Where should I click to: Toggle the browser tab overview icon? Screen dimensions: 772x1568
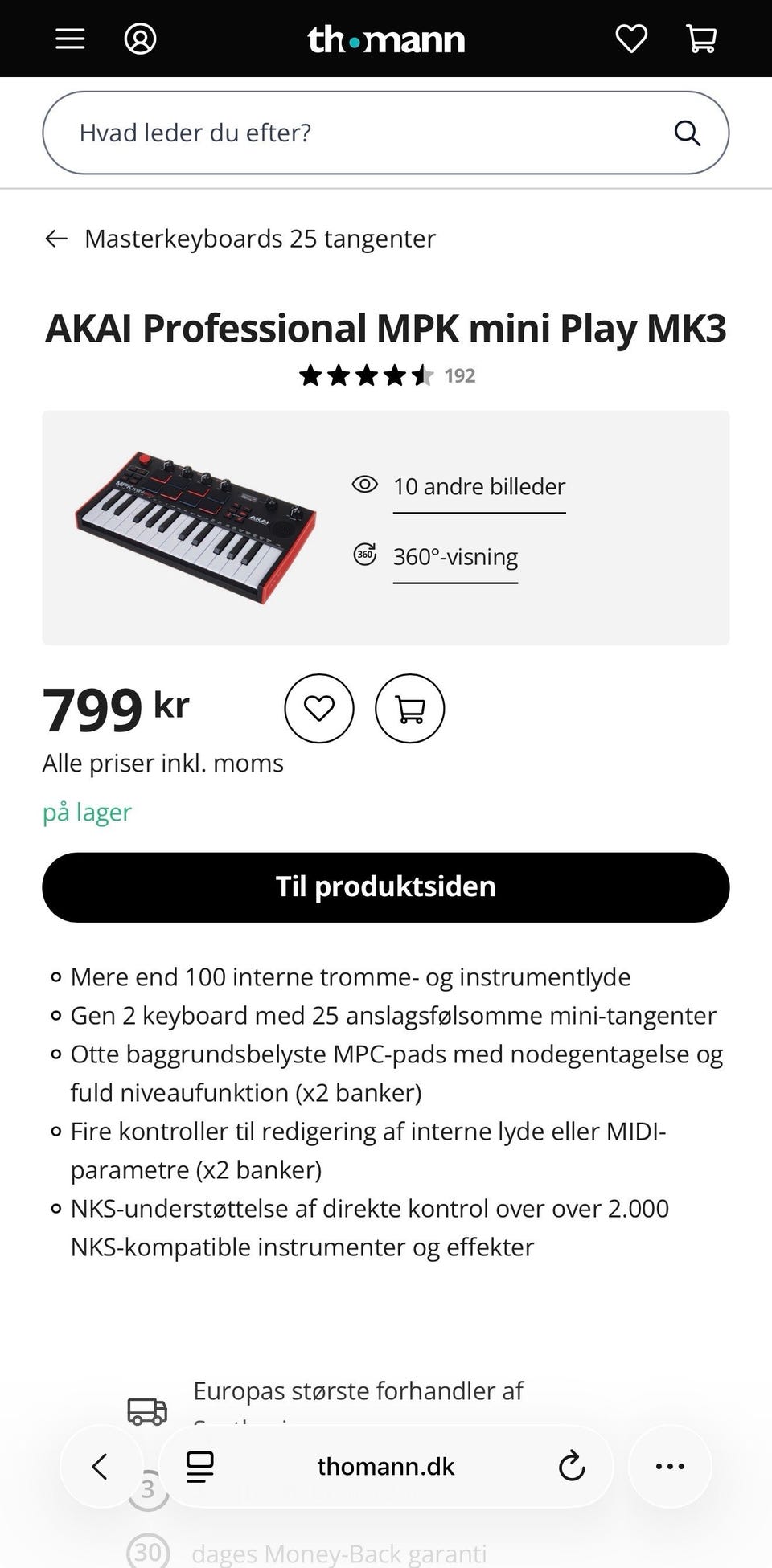tap(199, 1466)
